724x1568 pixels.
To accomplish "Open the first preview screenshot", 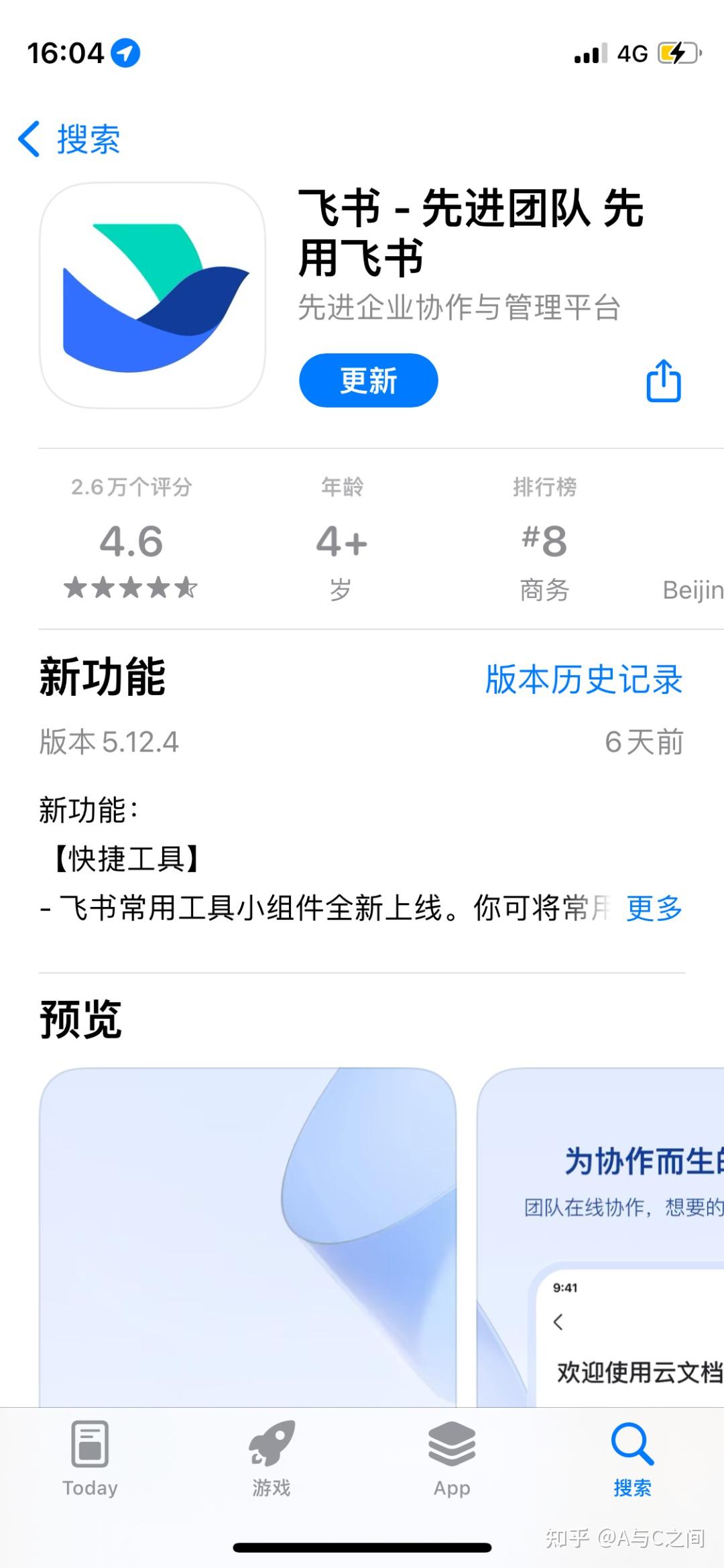I will [x=247, y=1235].
